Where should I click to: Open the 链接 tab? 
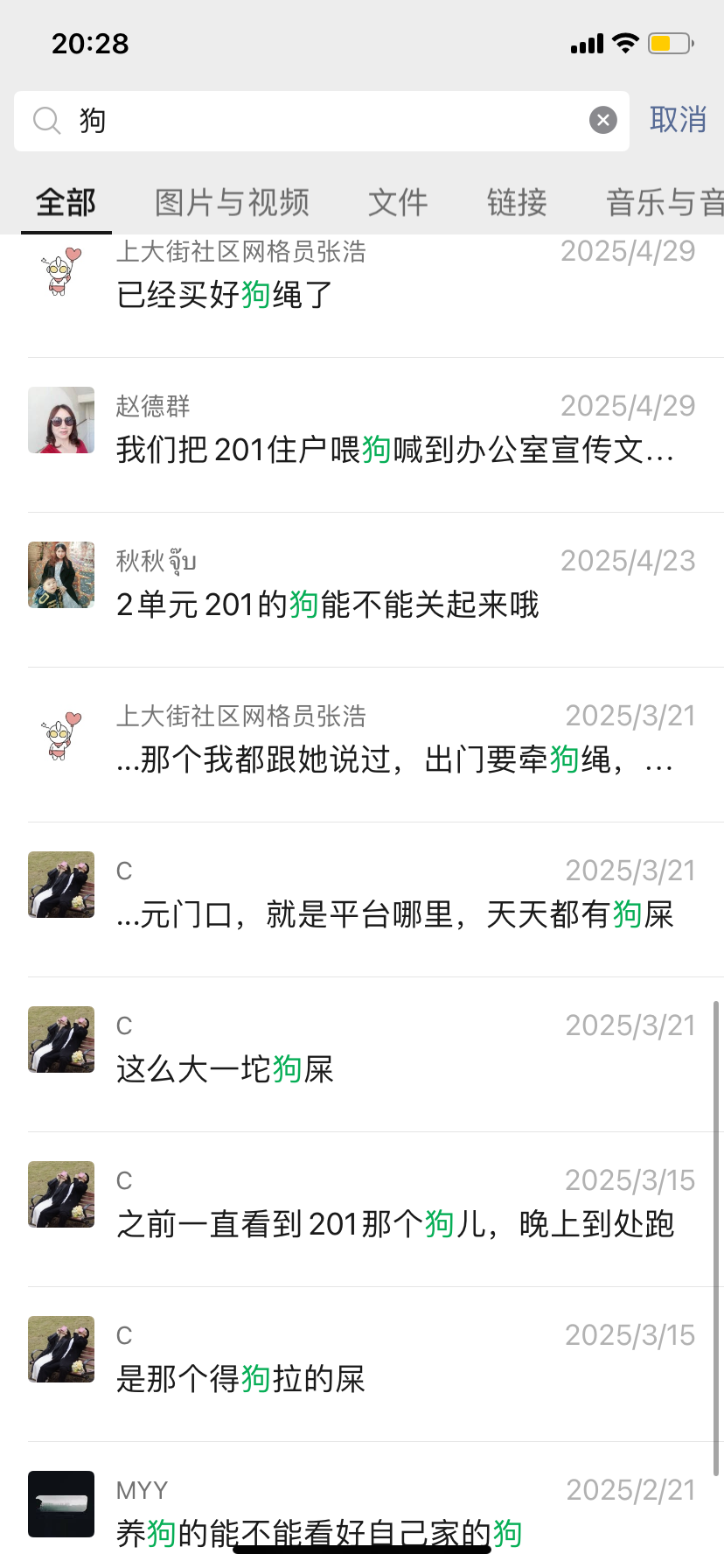(x=517, y=203)
